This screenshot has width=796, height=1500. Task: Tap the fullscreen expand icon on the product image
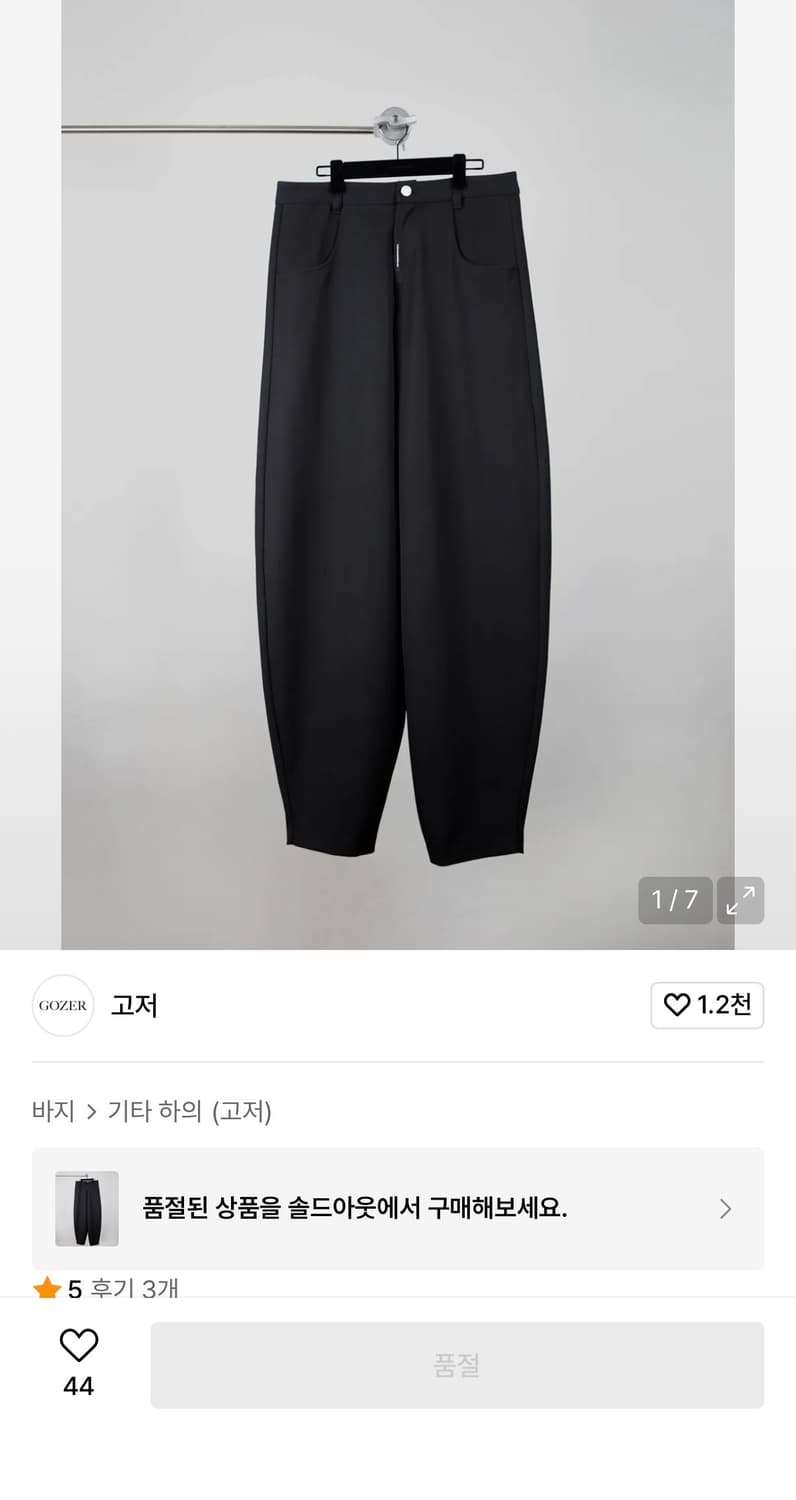pyautogui.click(x=741, y=900)
